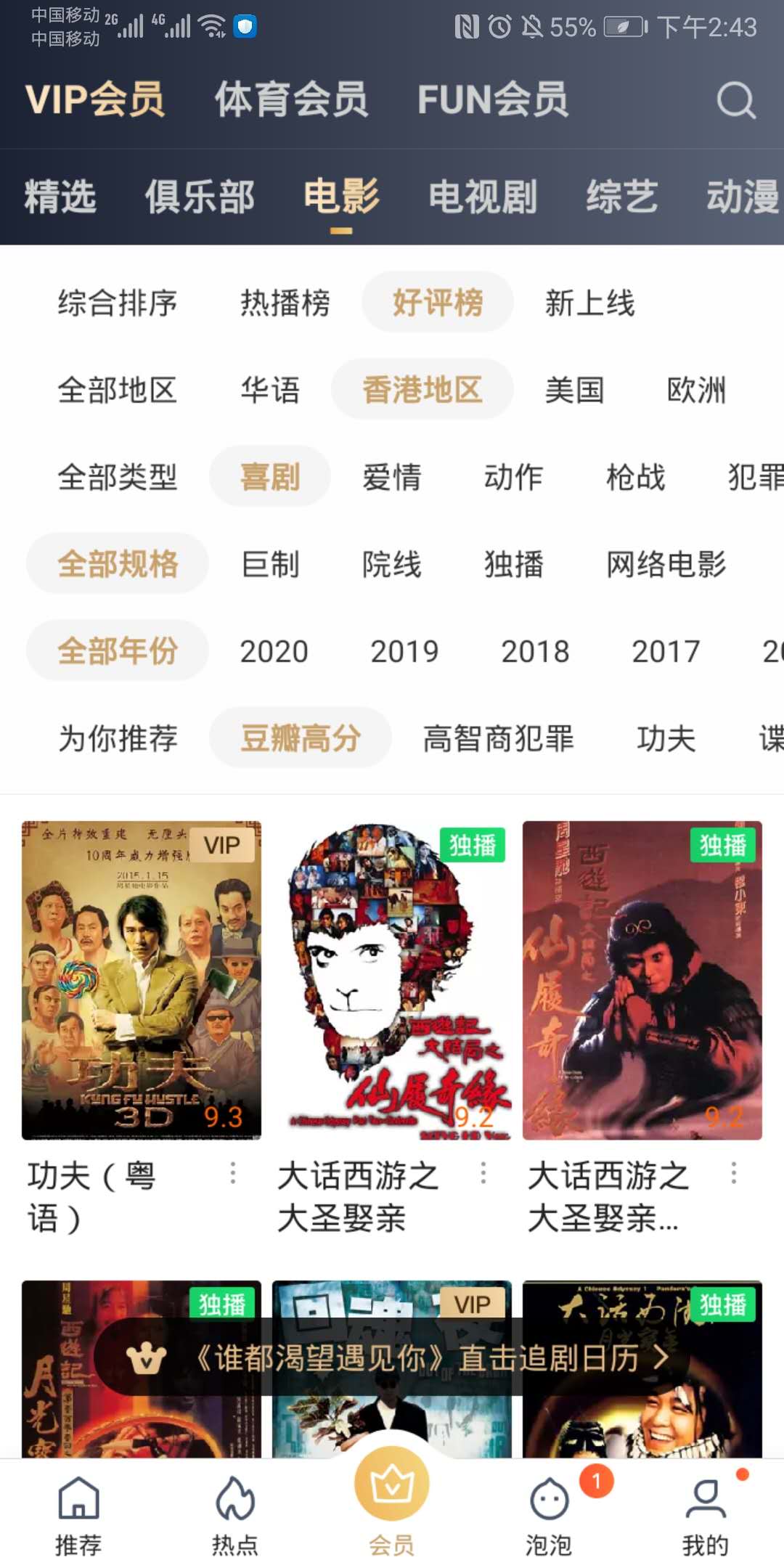The height and width of the screenshot is (1568, 784).
Task: Open the search magnifier icon
Action: 736,100
